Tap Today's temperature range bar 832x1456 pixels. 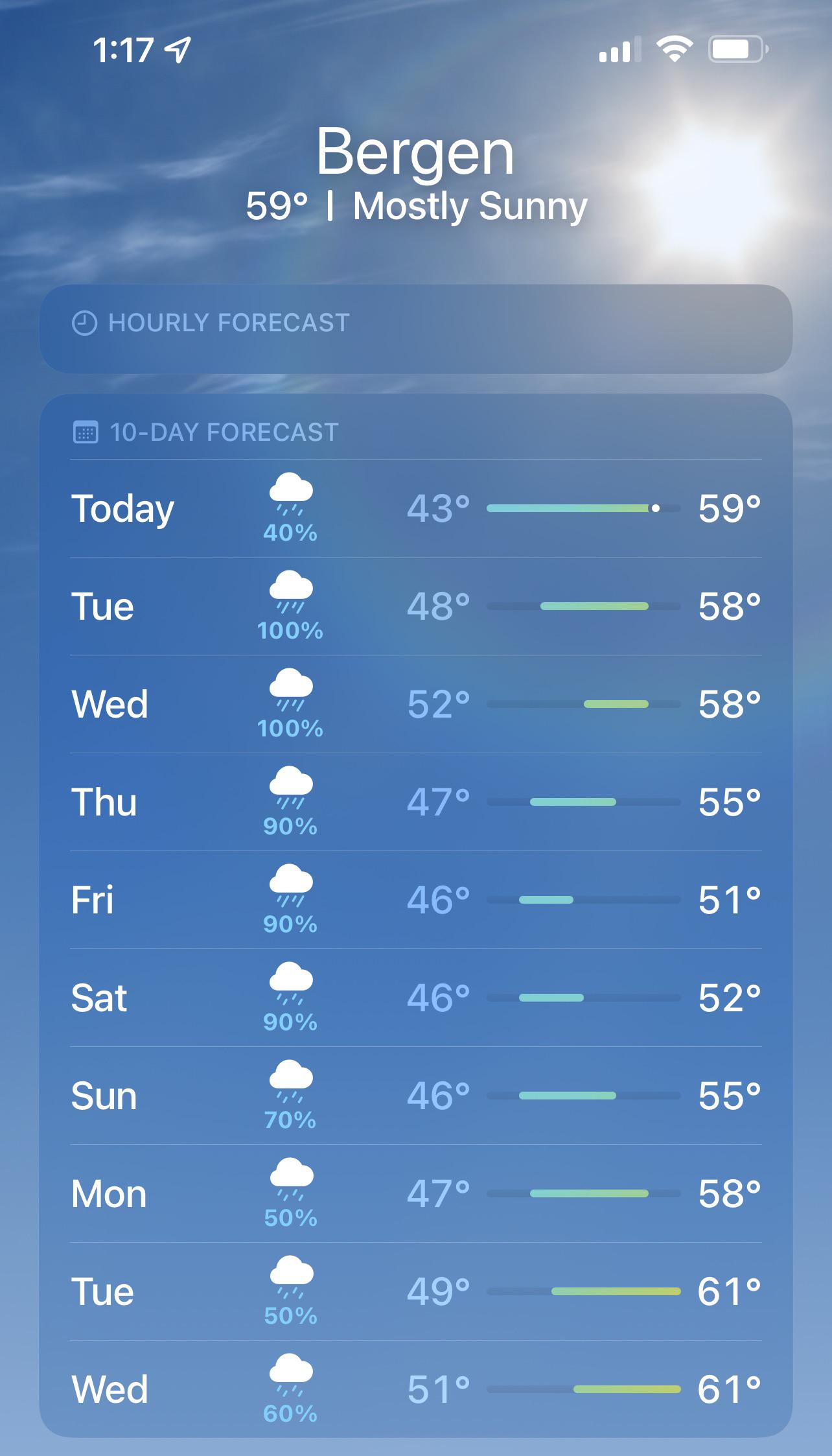pyautogui.click(x=581, y=510)
